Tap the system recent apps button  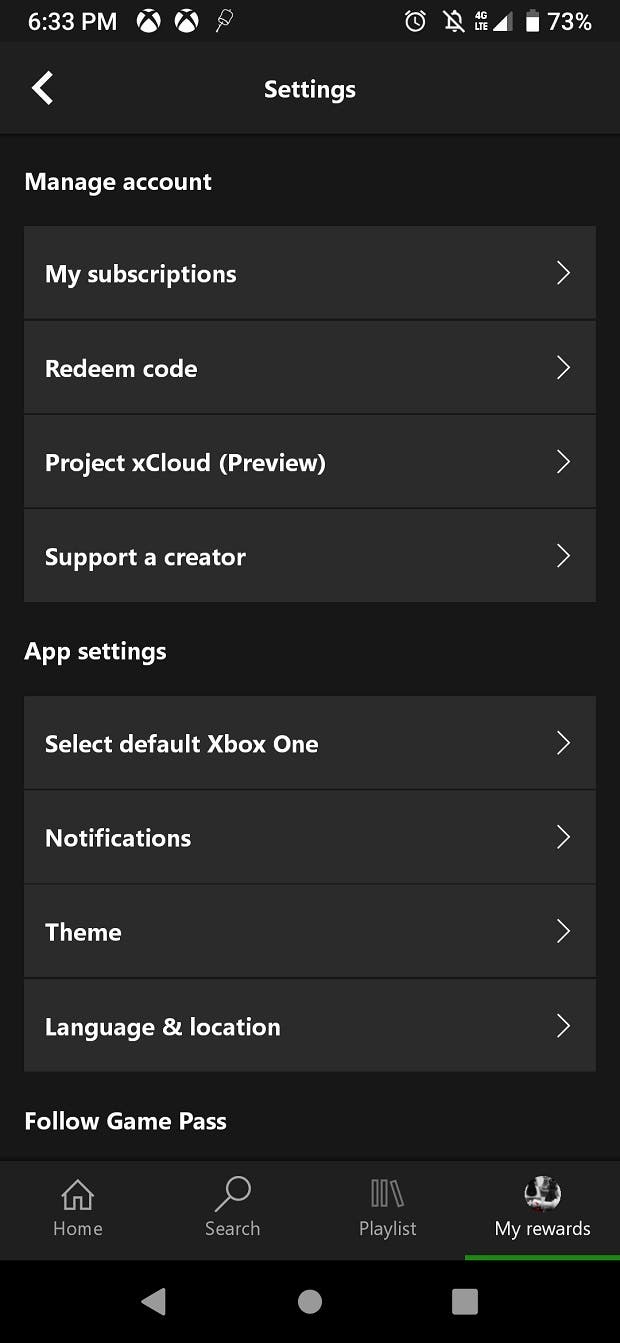(x=465, y=1301)
